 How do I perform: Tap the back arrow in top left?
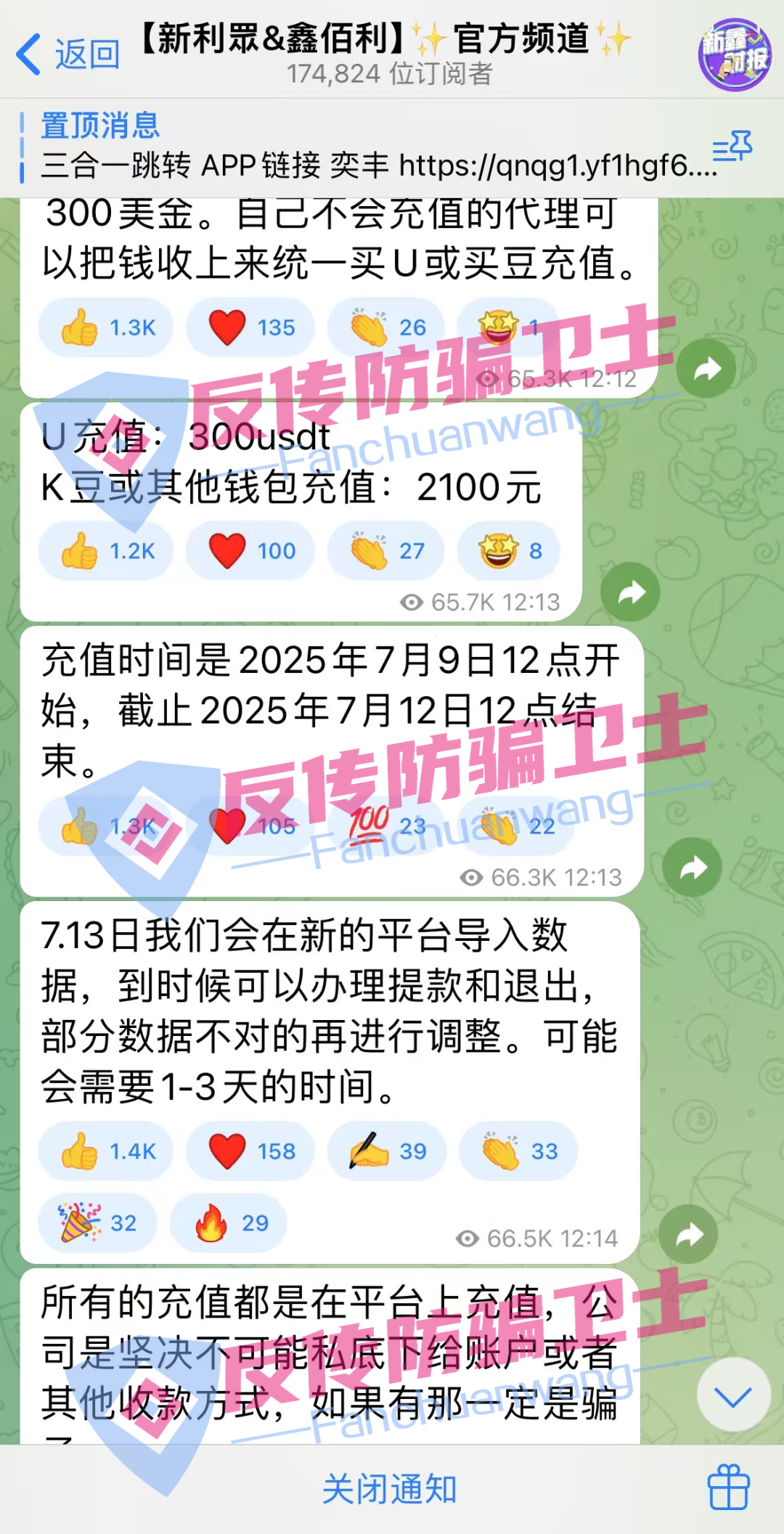29,55
